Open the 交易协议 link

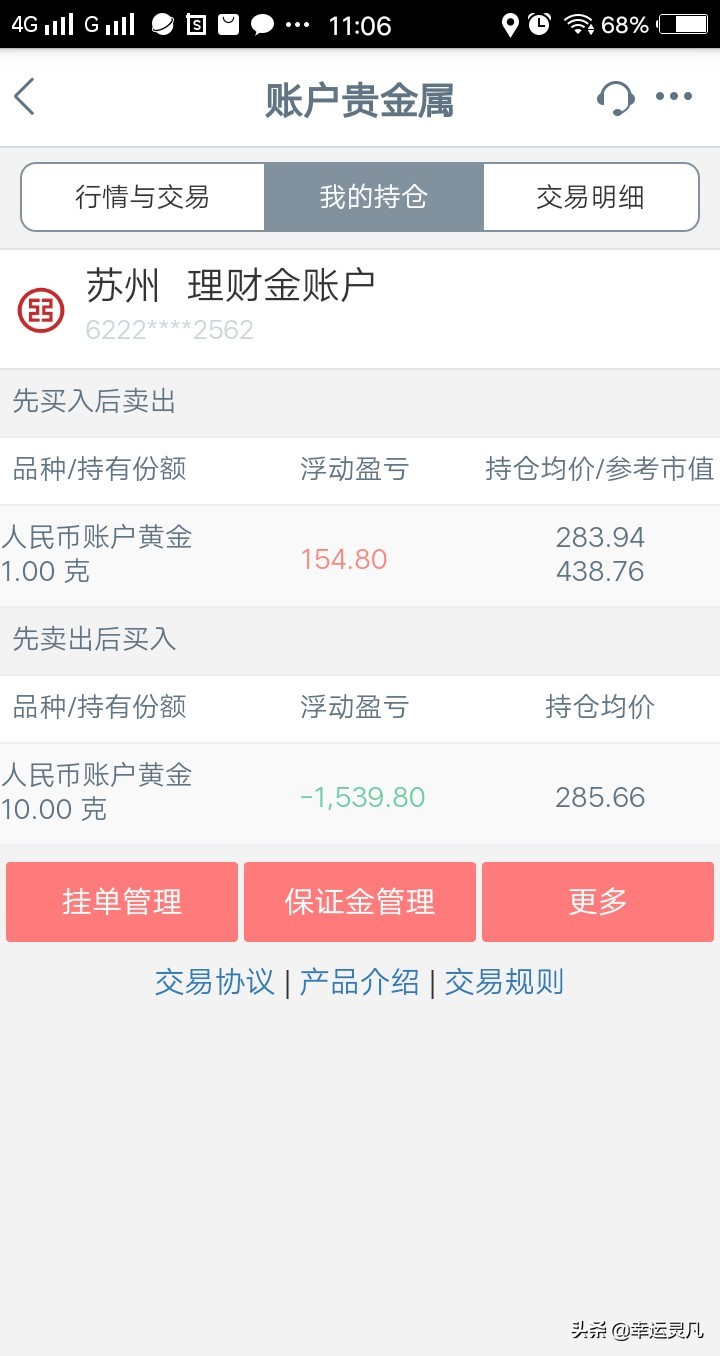214,983
